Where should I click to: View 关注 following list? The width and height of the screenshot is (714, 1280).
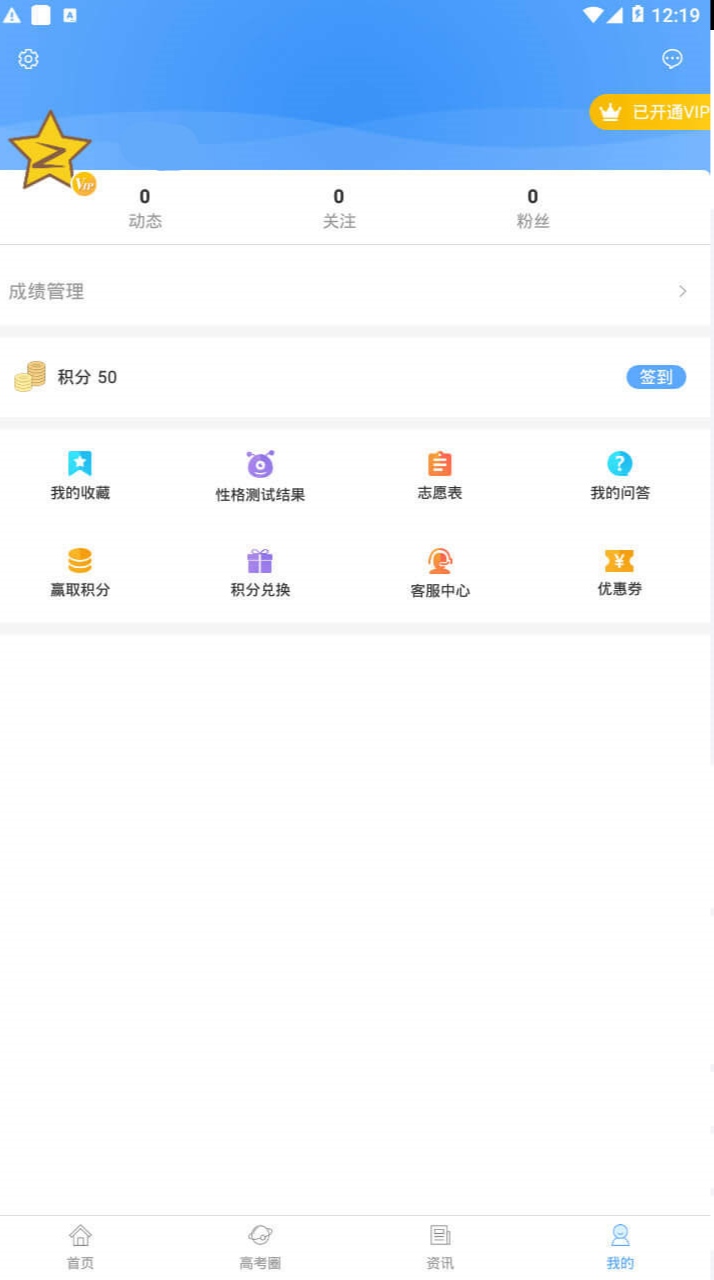tap(339, 208)
